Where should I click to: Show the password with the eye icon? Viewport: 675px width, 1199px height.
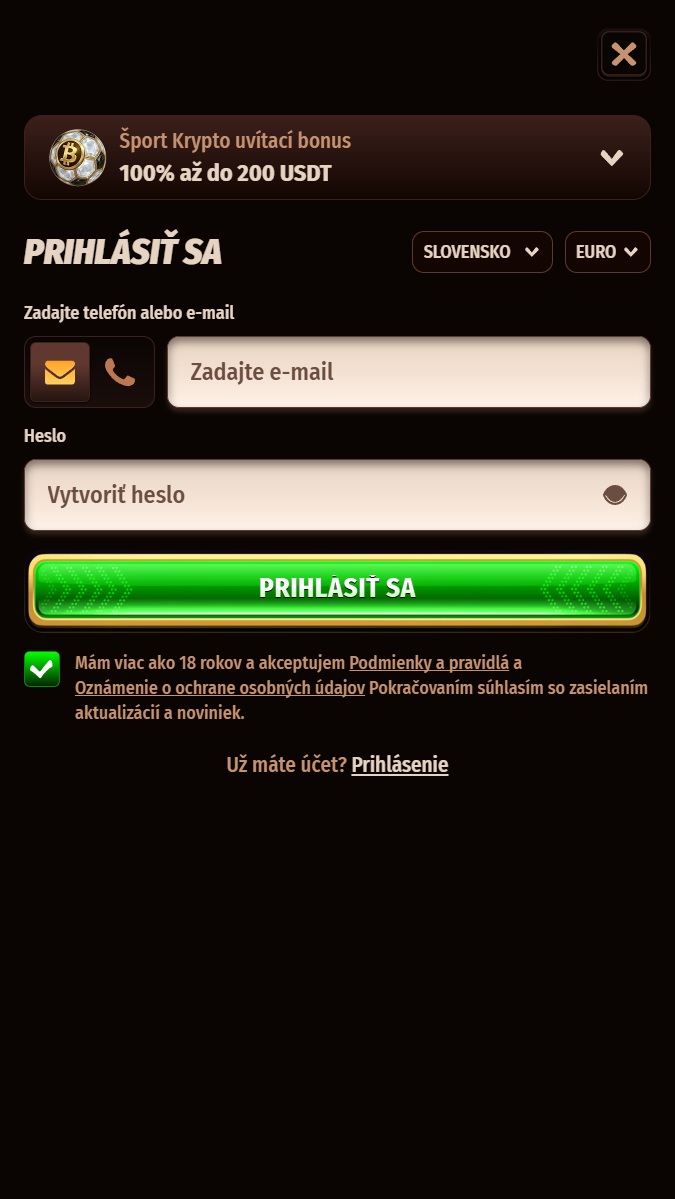(x=614, y=495)
